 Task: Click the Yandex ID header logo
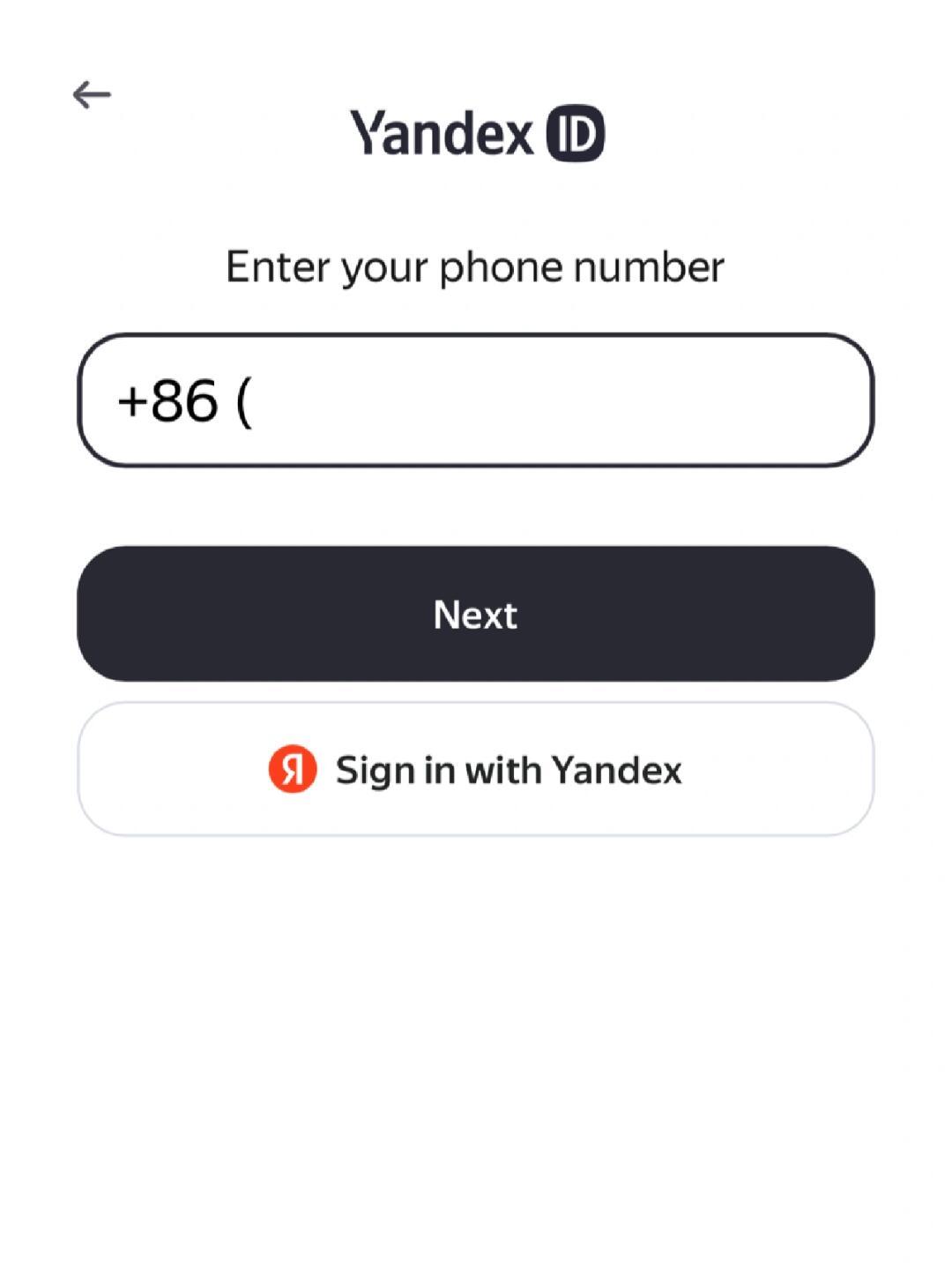pos(476,133)
